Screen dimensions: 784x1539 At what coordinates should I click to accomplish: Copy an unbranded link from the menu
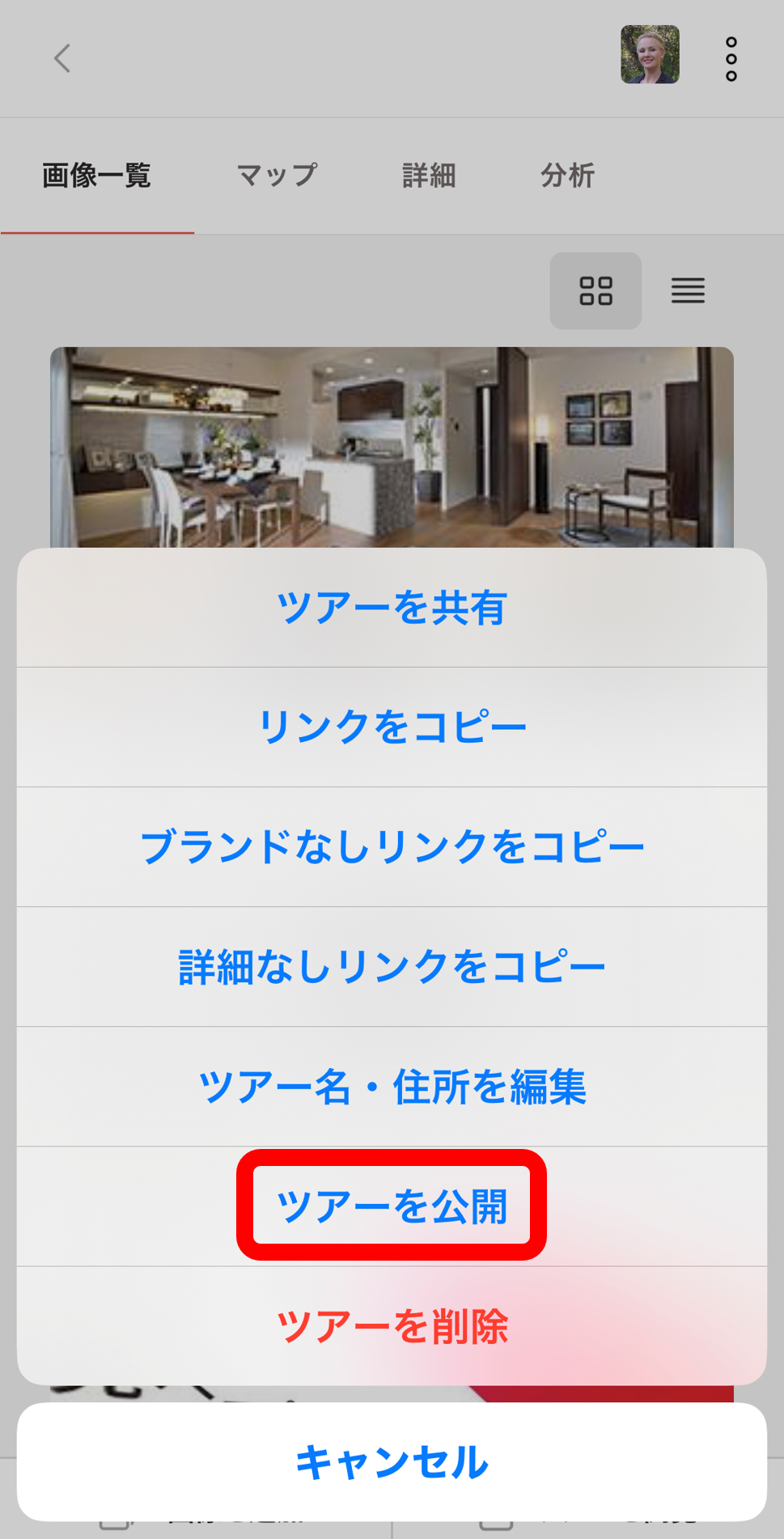click(391, 846)
